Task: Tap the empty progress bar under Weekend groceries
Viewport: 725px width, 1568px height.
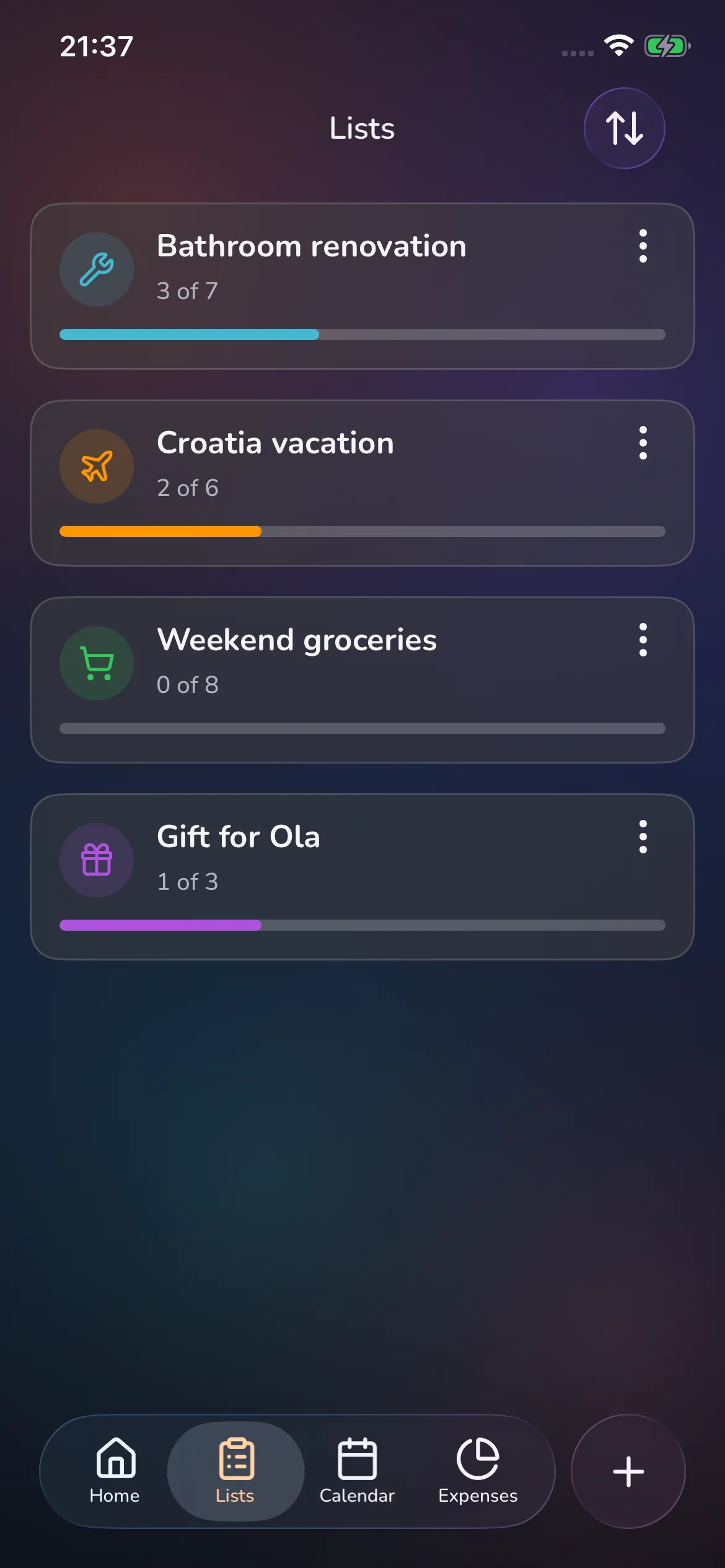Action: click(361, 728)
